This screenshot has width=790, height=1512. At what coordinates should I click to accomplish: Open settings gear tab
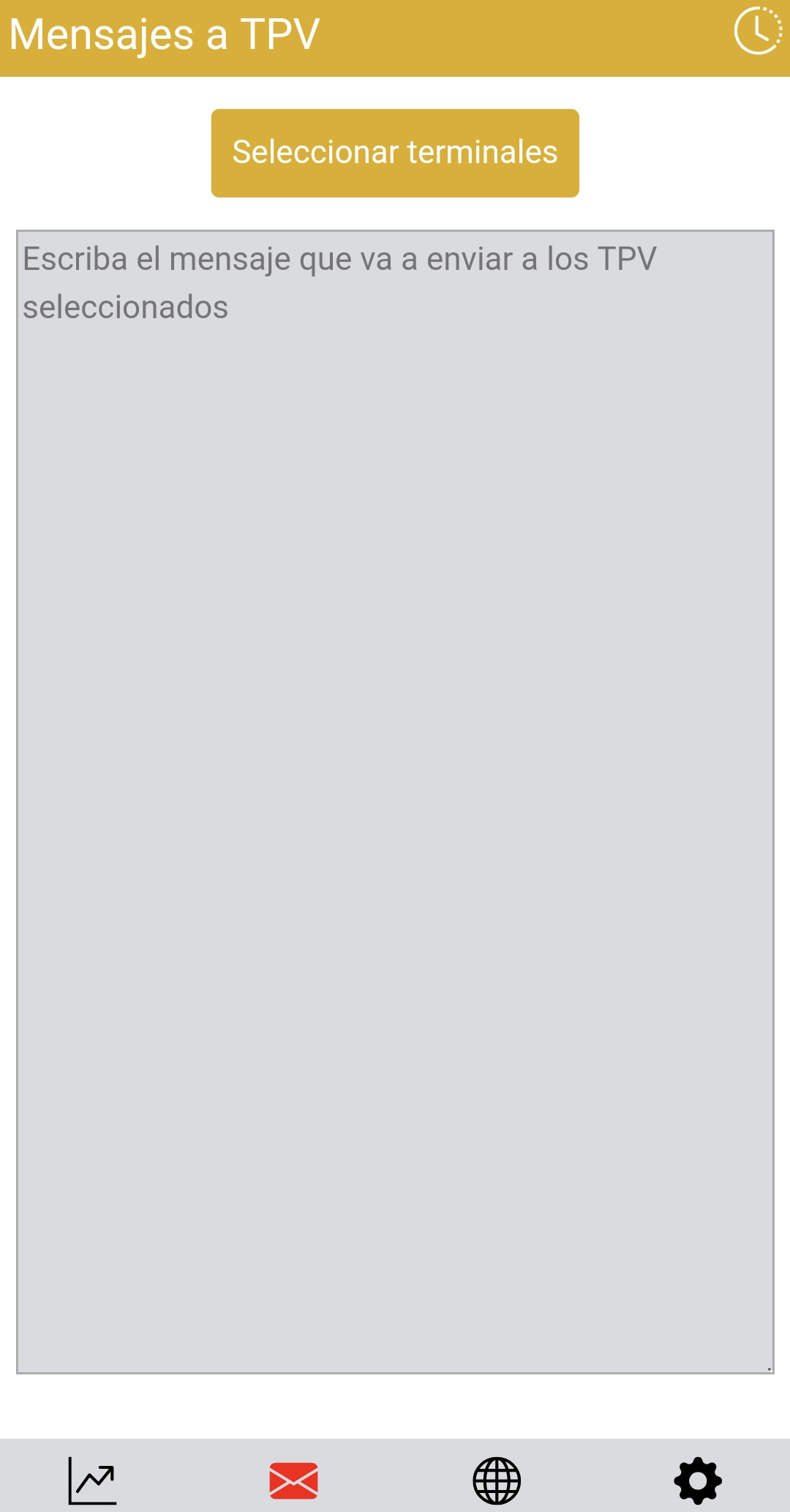698,1481
